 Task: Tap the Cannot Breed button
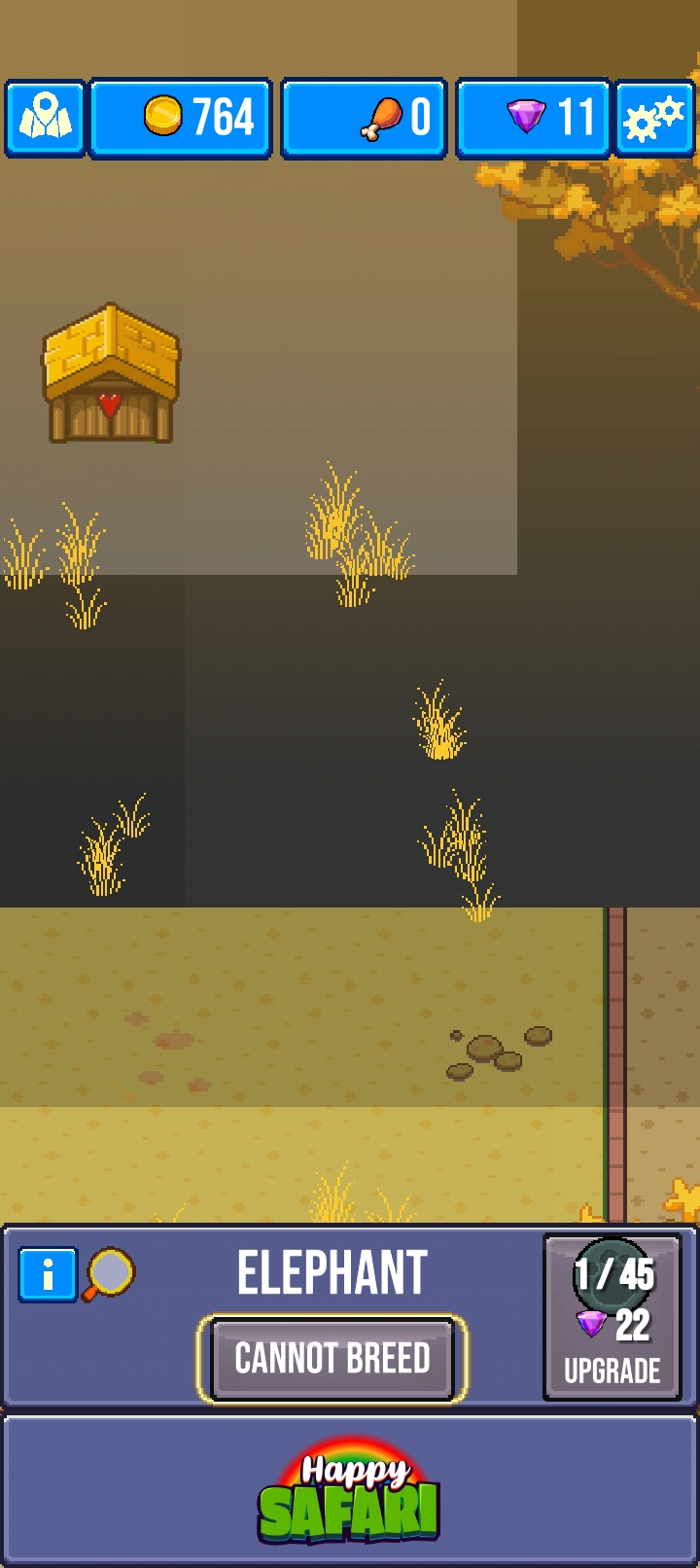click(332, 1358)
